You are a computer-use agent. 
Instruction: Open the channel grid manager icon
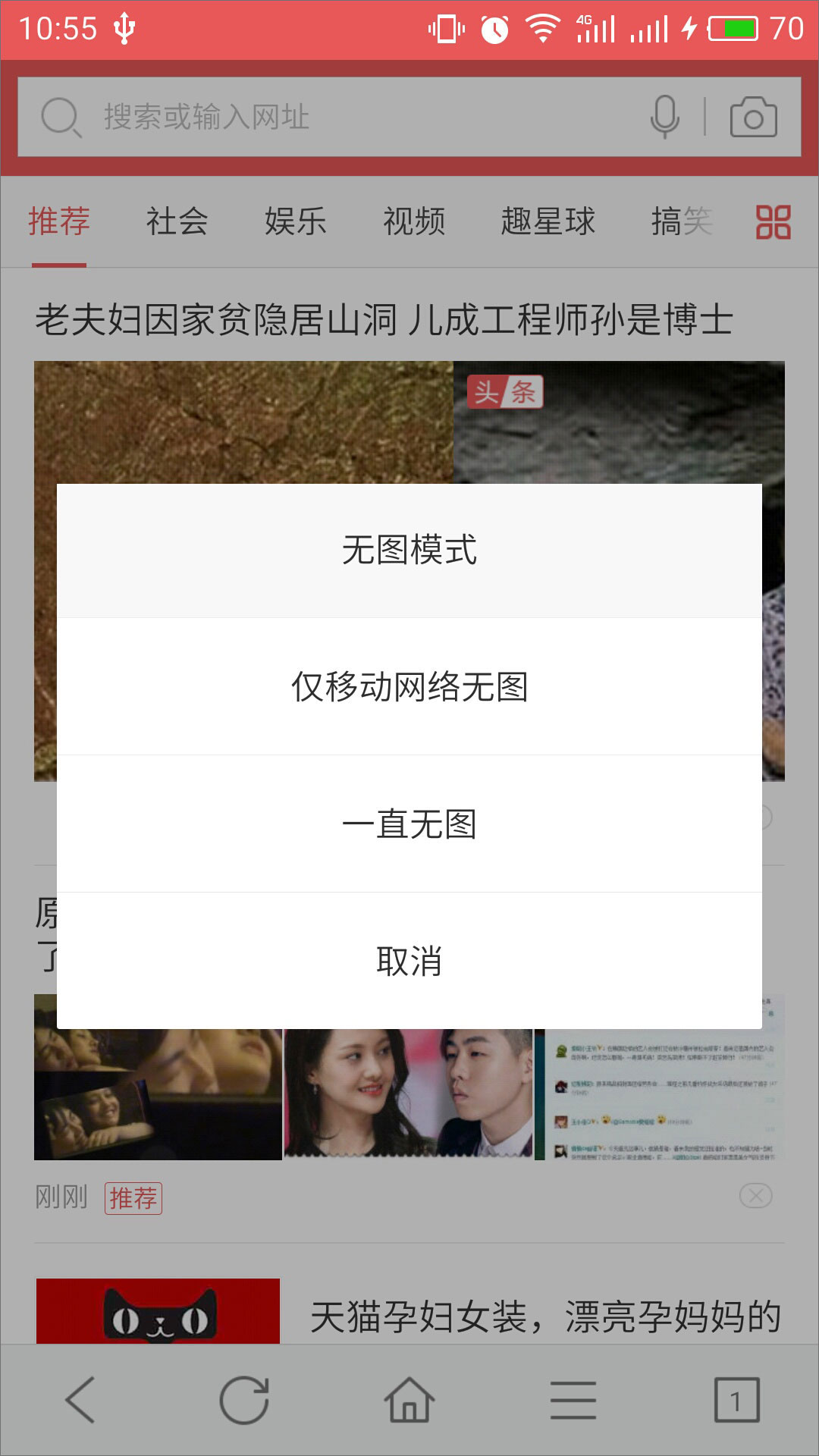(773, 222)
